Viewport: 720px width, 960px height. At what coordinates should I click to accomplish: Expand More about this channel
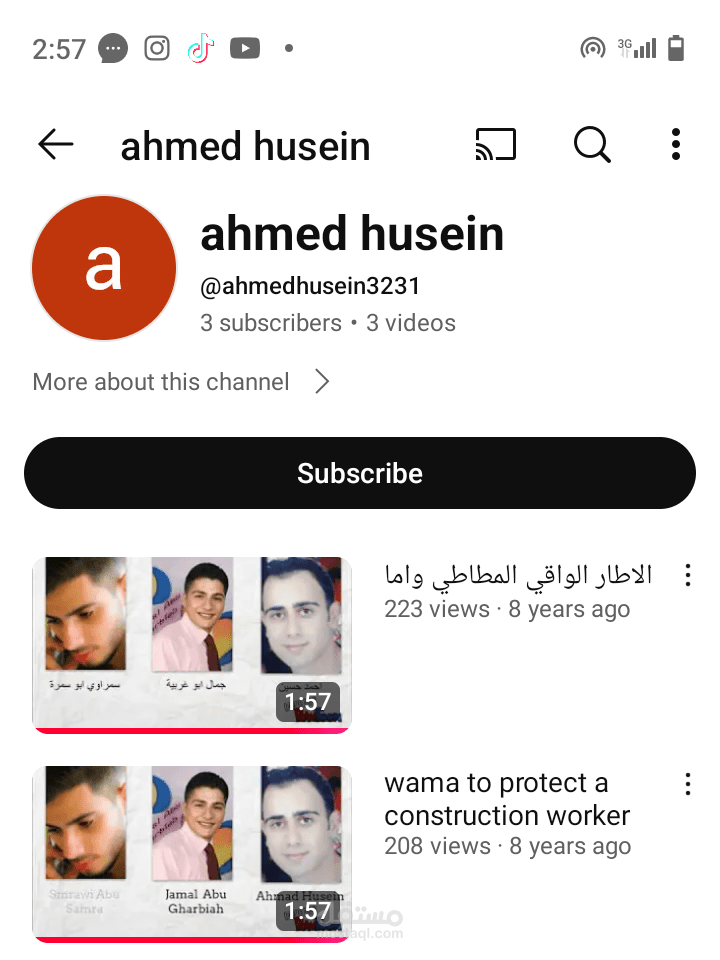click(160, 382)
